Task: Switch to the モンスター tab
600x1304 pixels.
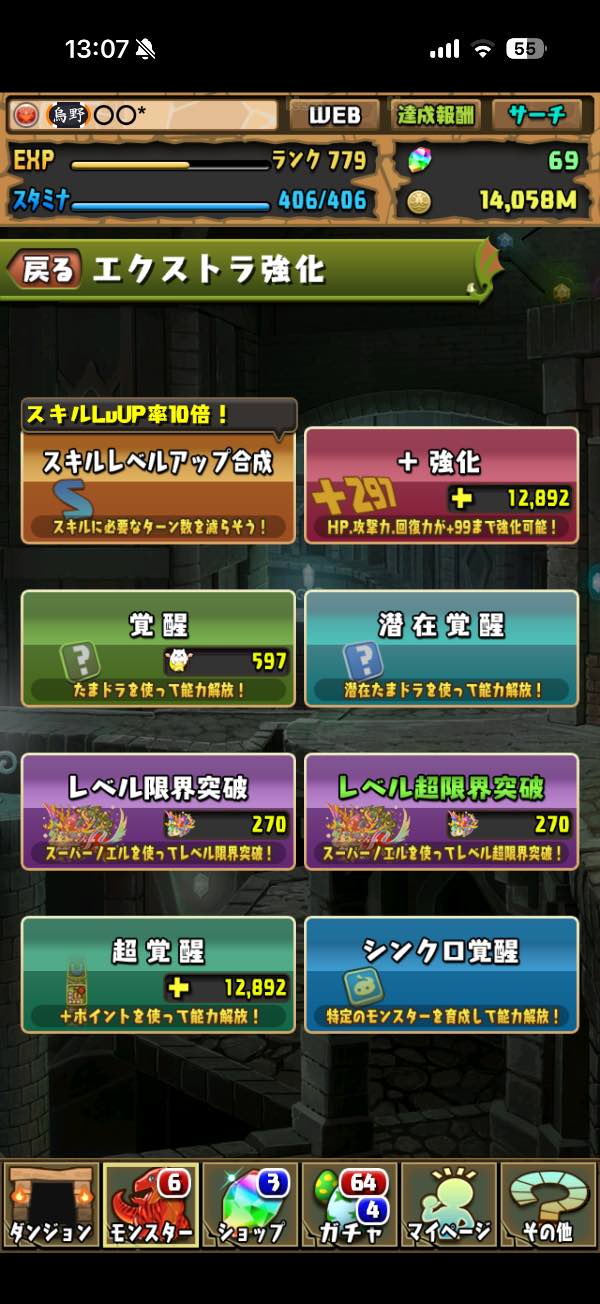Action: click(150, 1204)
